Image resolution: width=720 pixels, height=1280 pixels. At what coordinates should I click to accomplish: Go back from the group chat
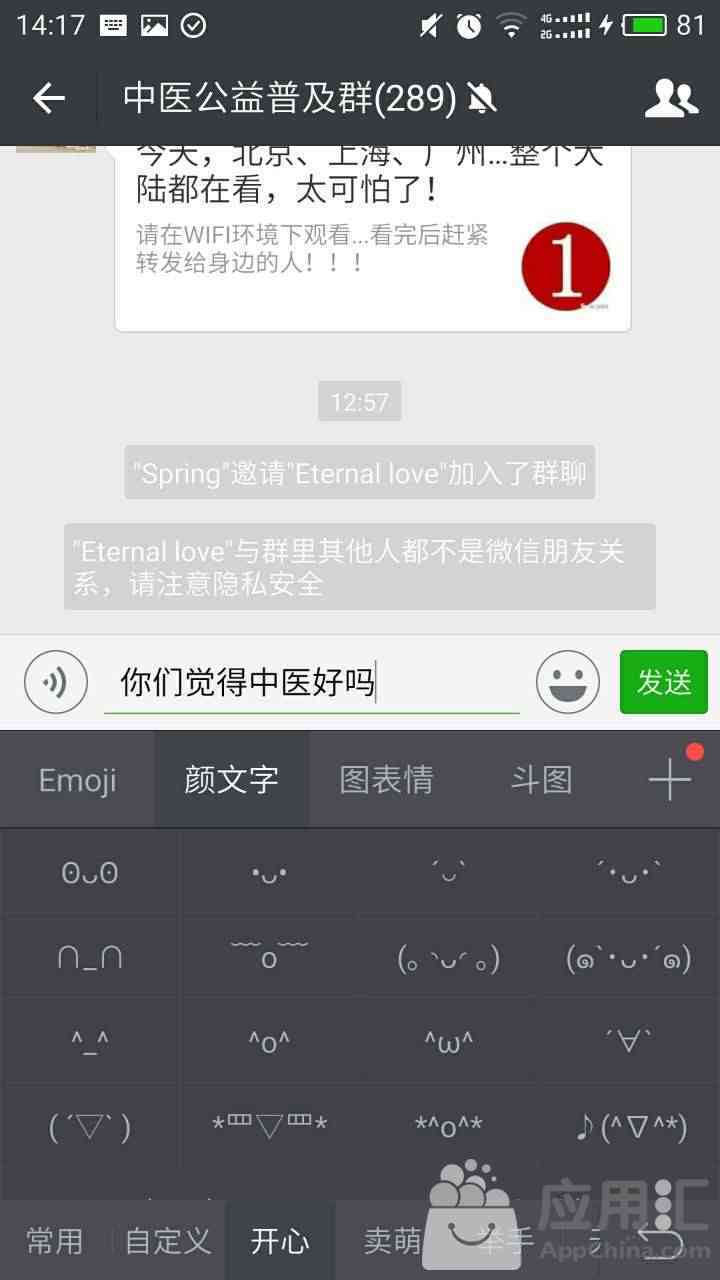(x=48, y=98)
